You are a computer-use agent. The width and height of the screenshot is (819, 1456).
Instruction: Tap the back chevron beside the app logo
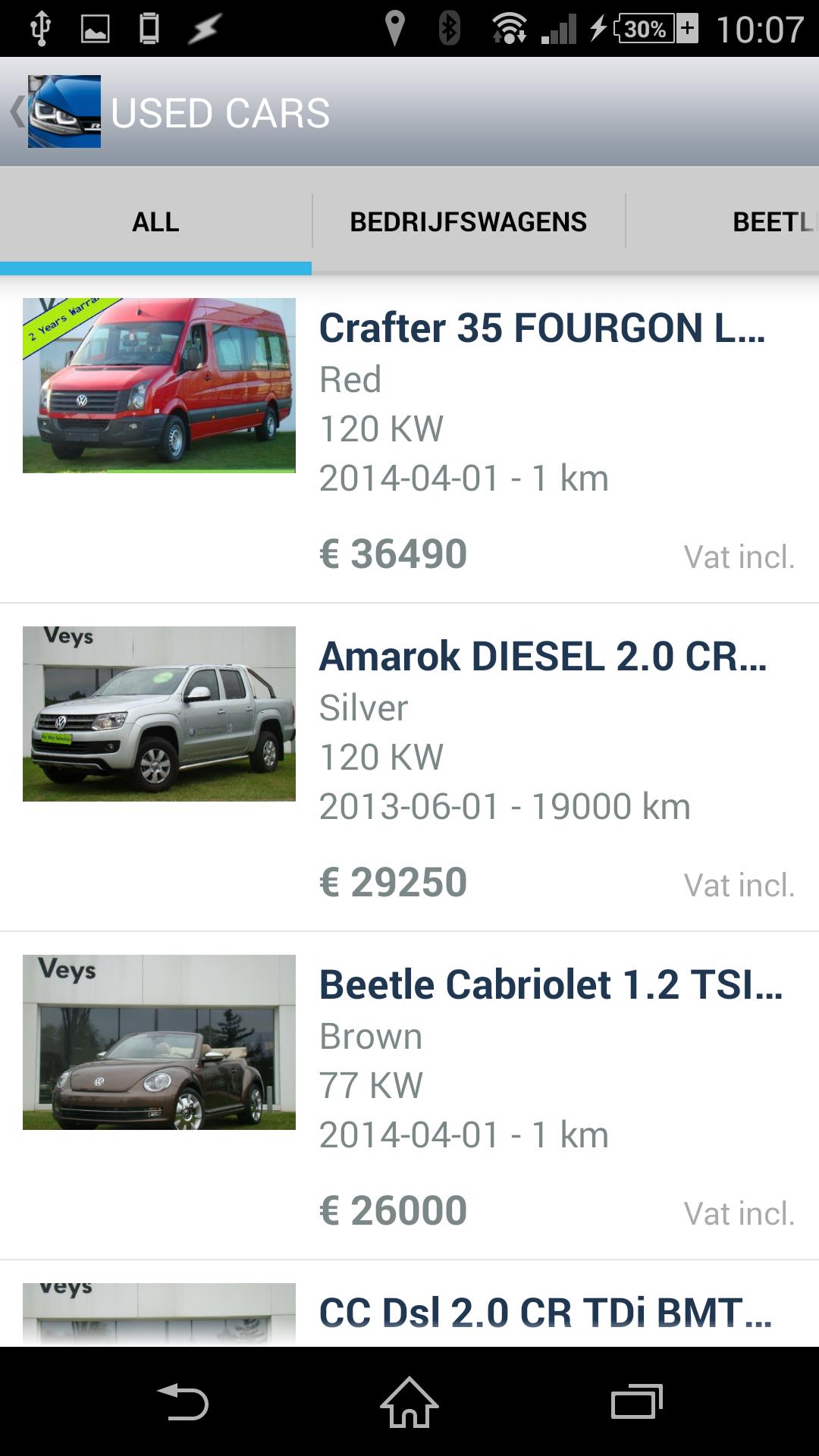(17, 111)
